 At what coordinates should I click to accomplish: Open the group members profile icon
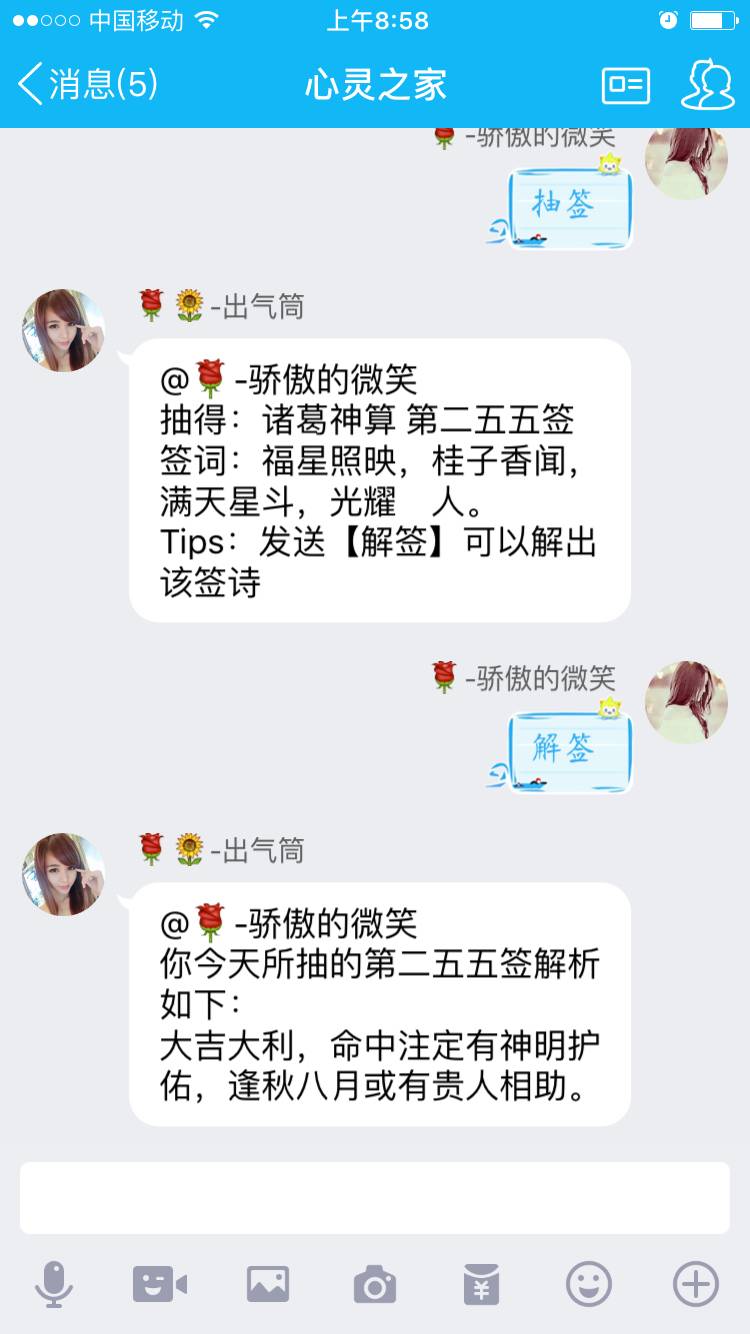707,84
